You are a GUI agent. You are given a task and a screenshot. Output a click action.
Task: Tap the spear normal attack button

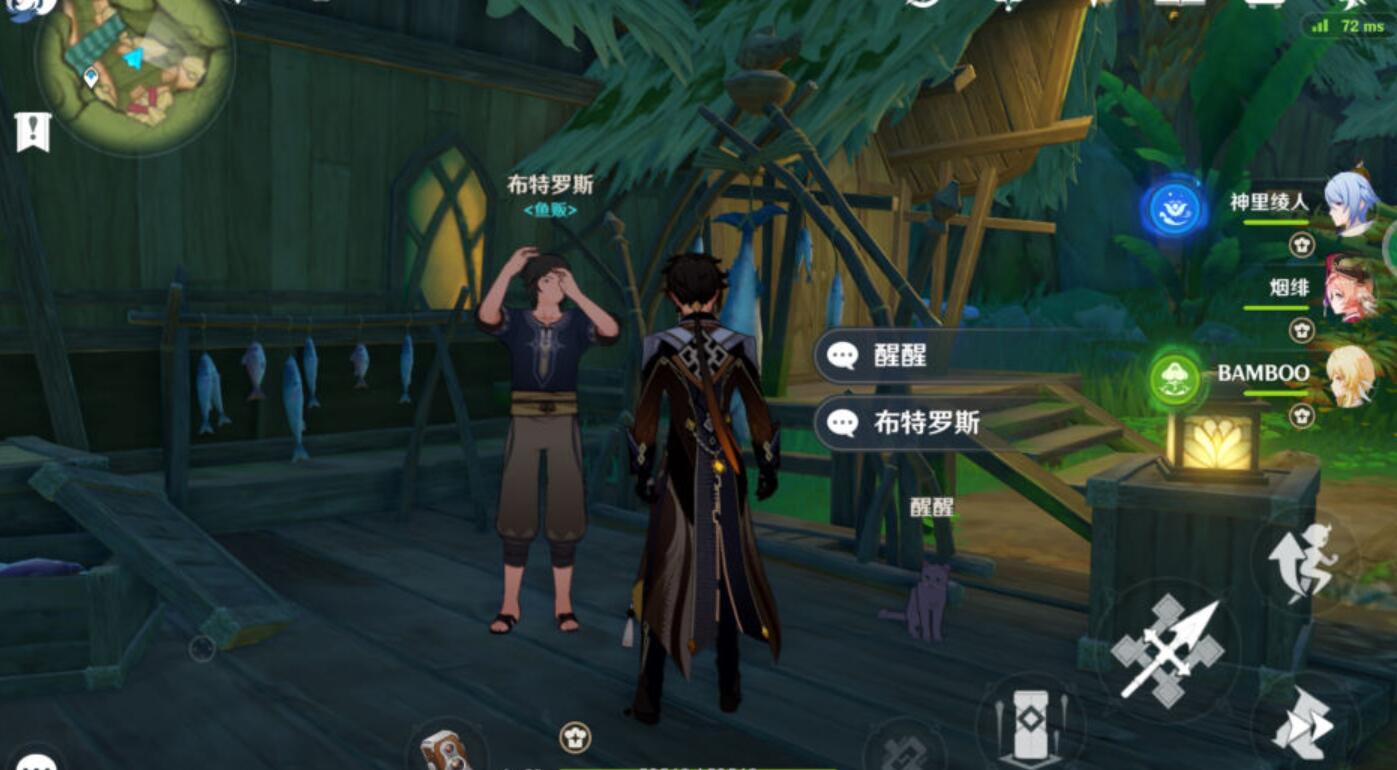coord(1167,650)
